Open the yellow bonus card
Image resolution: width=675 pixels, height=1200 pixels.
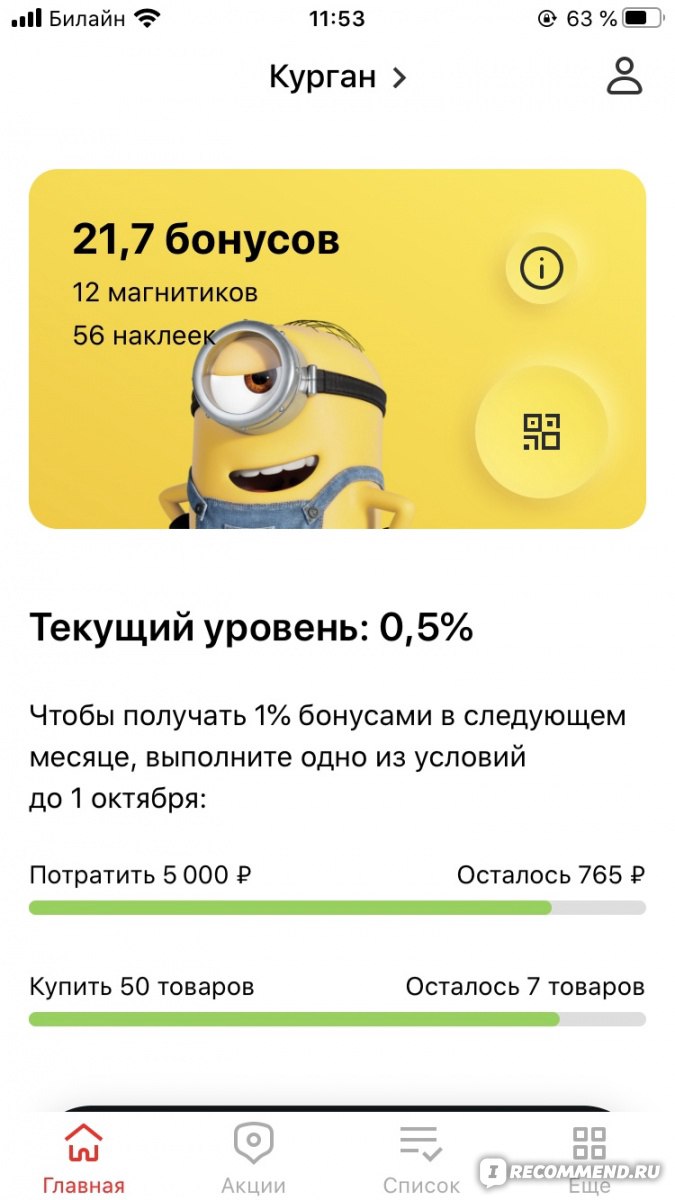point(337,348)
